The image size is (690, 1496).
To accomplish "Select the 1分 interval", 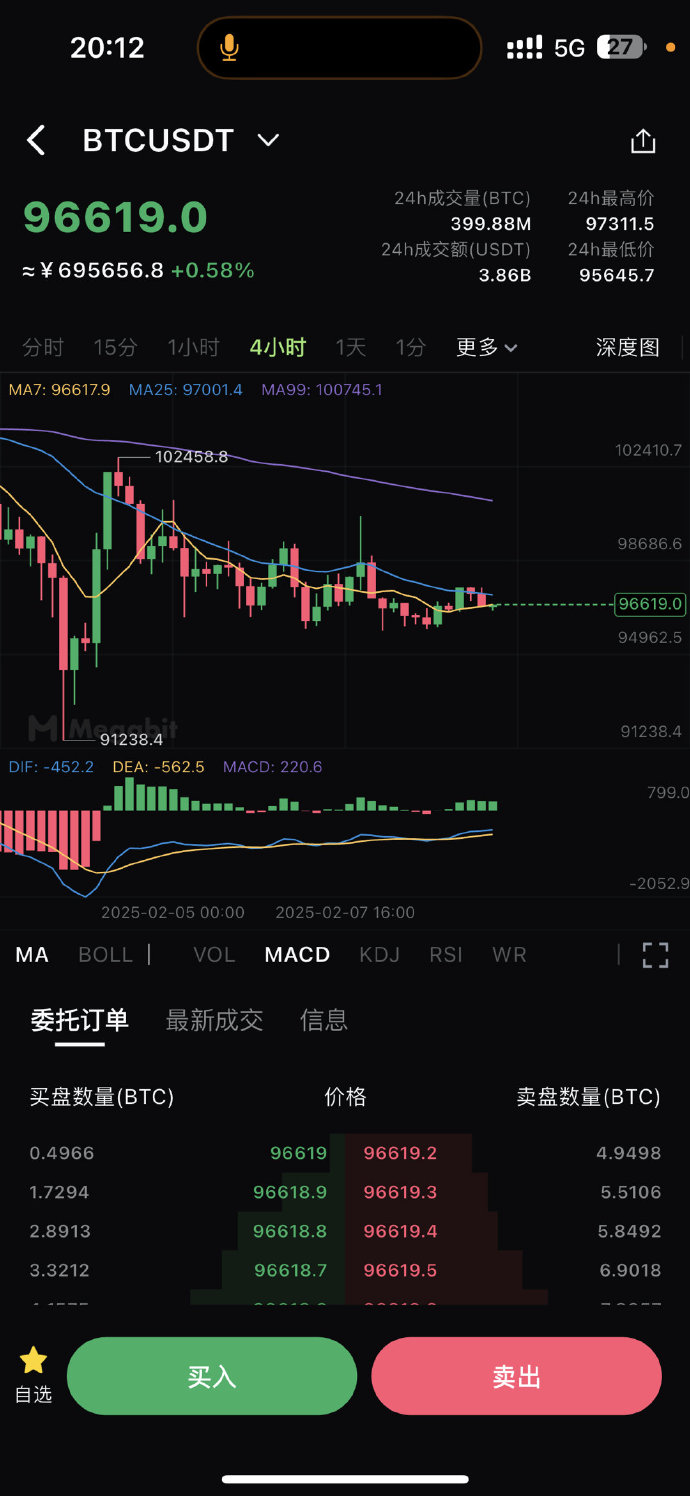I will pyautogui.click(x=410, y=347).
